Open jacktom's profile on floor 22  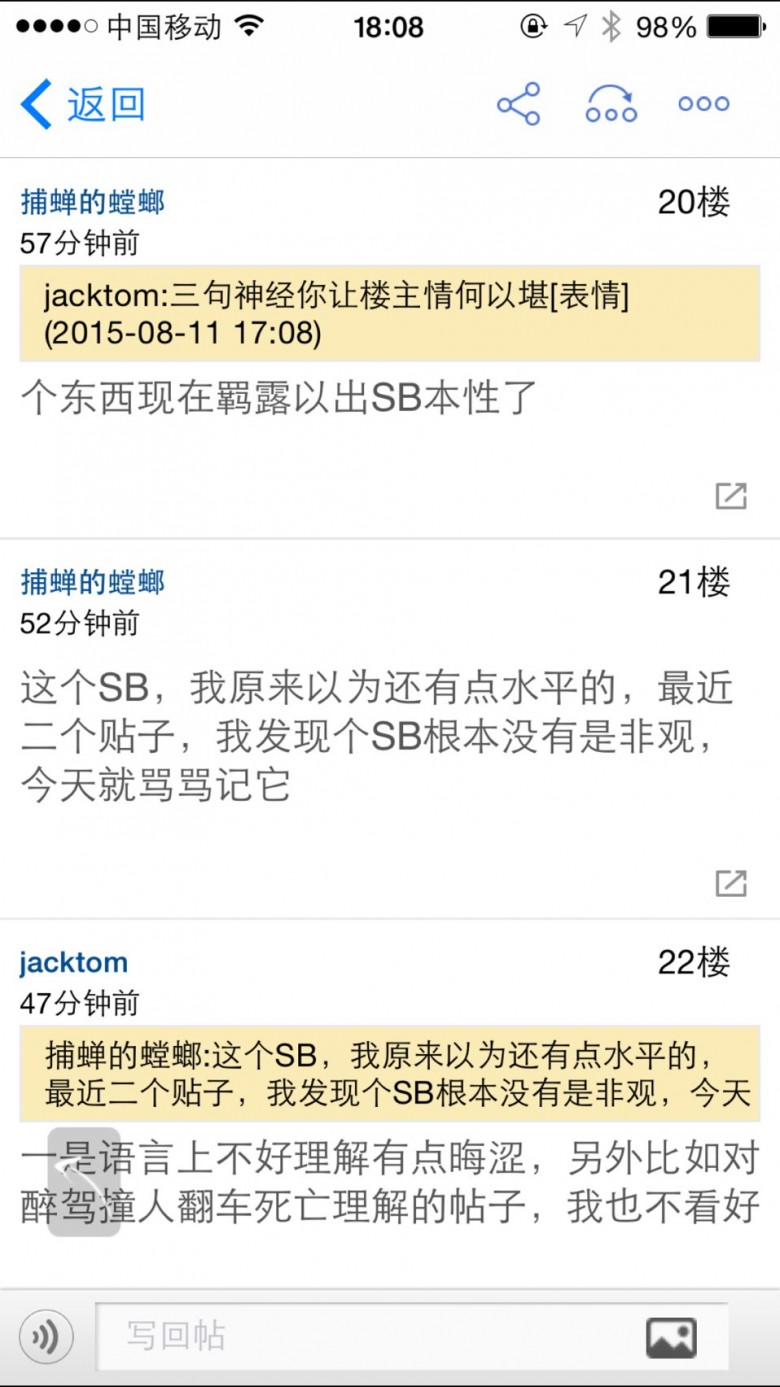(74, 963)
